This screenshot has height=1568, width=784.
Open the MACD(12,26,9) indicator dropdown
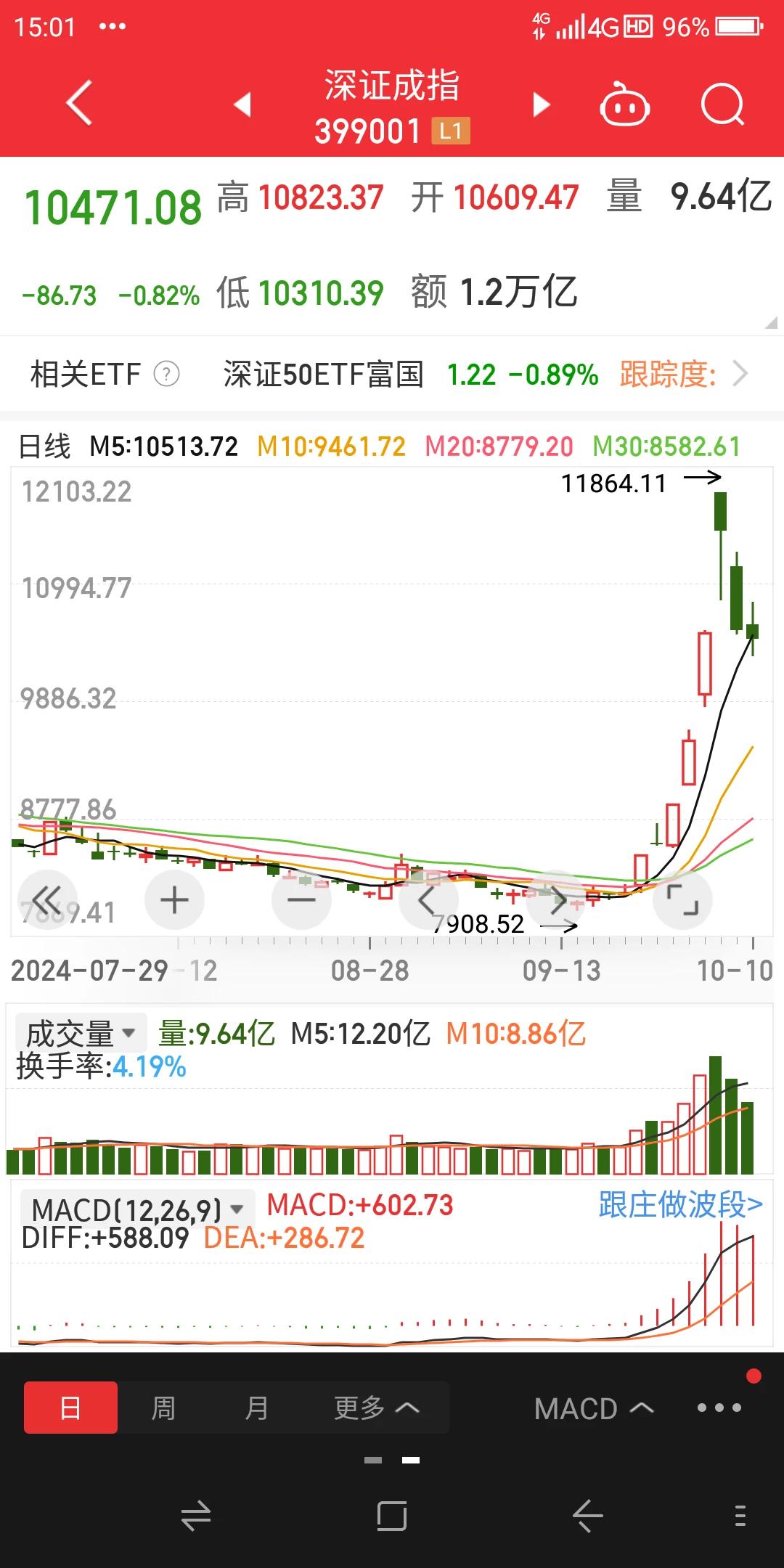(x=136, y=1209)
